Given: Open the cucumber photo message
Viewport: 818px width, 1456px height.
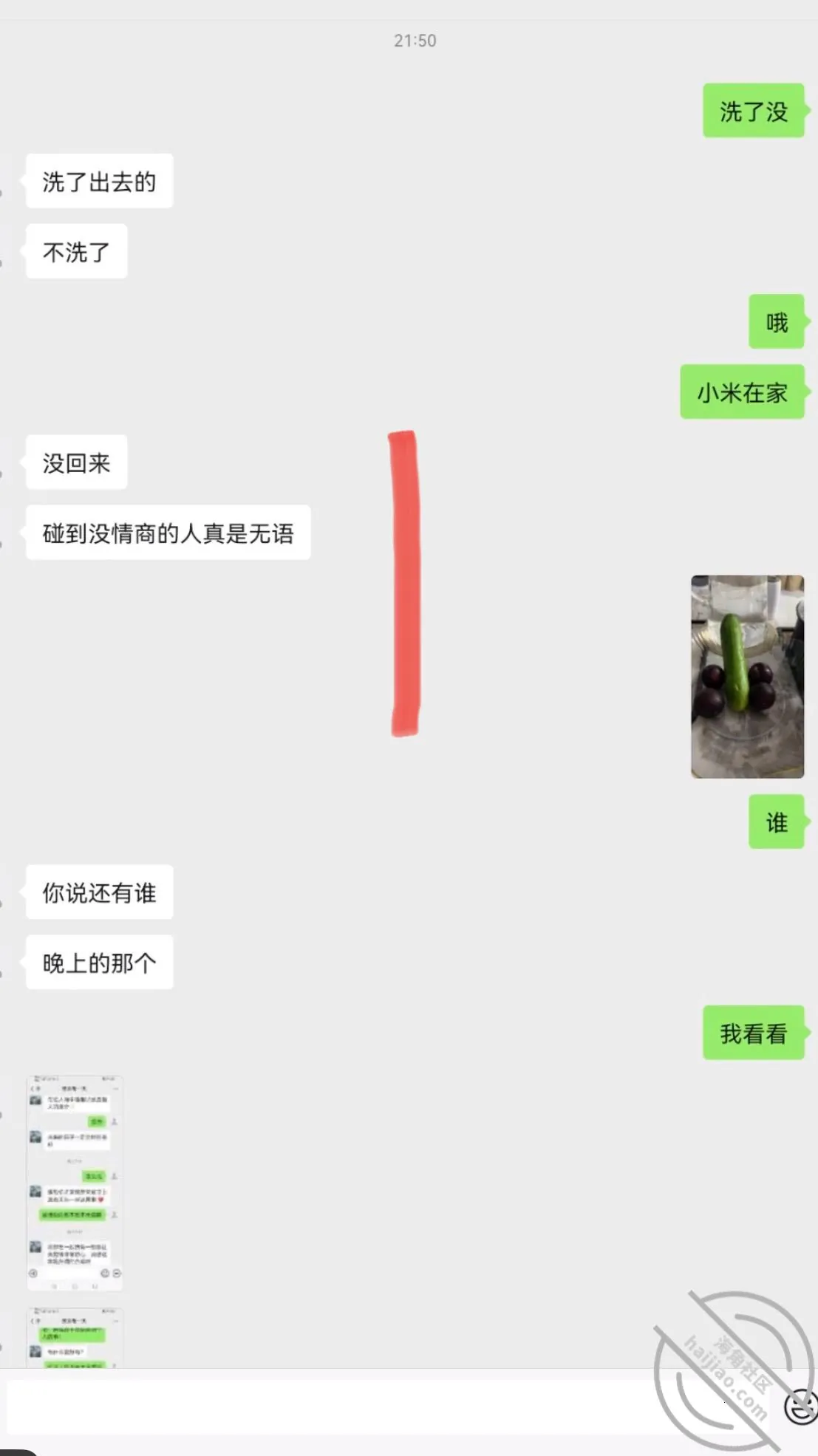Looking at the screenshot, I should [747, 677].
